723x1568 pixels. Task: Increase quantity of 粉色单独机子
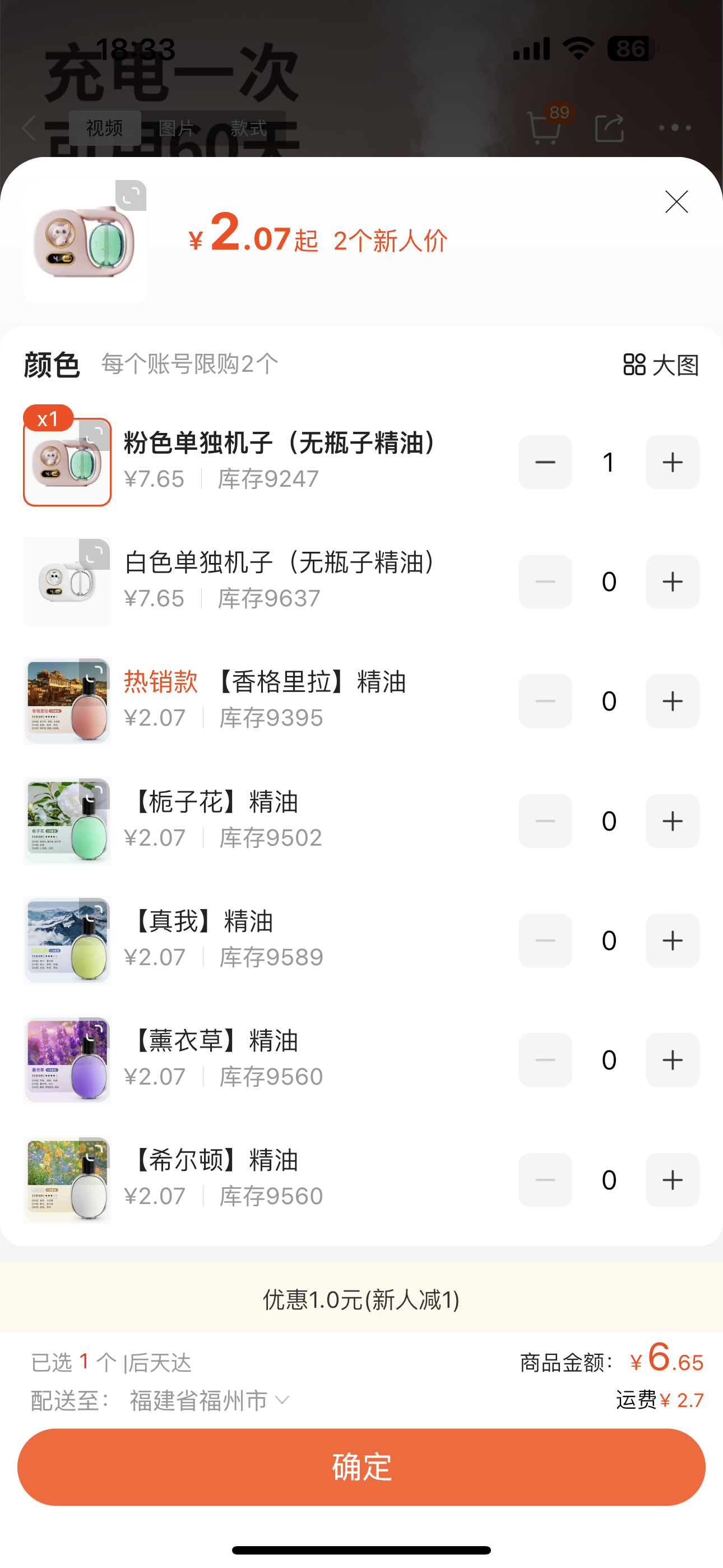click(x=672, y=463)
